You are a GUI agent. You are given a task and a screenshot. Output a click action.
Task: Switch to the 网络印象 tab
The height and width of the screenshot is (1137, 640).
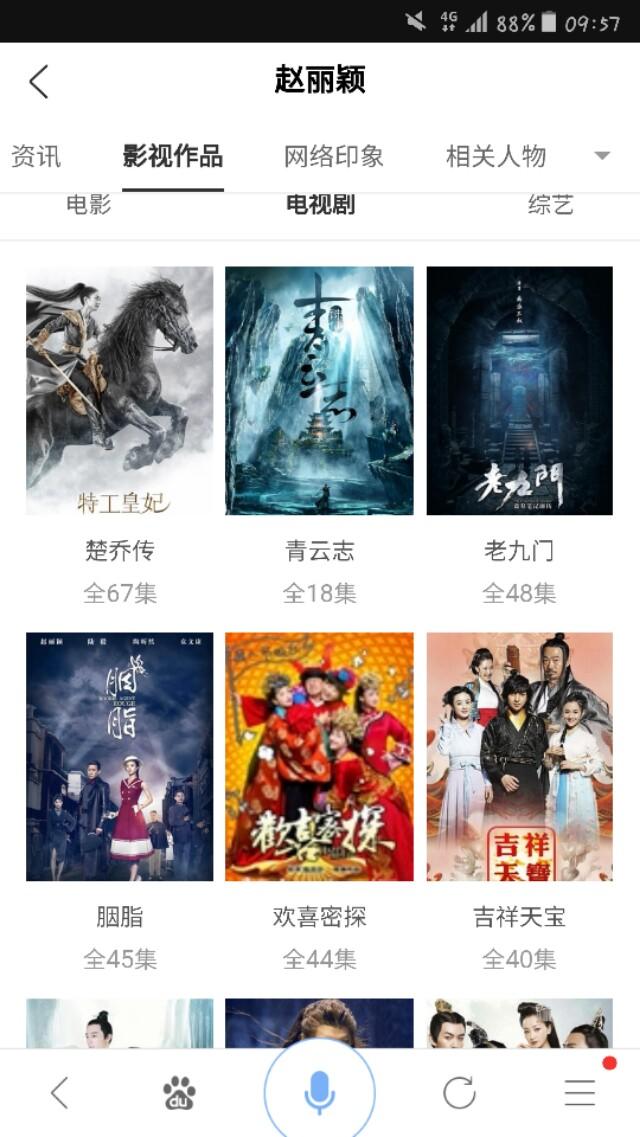tap(334, 156)
